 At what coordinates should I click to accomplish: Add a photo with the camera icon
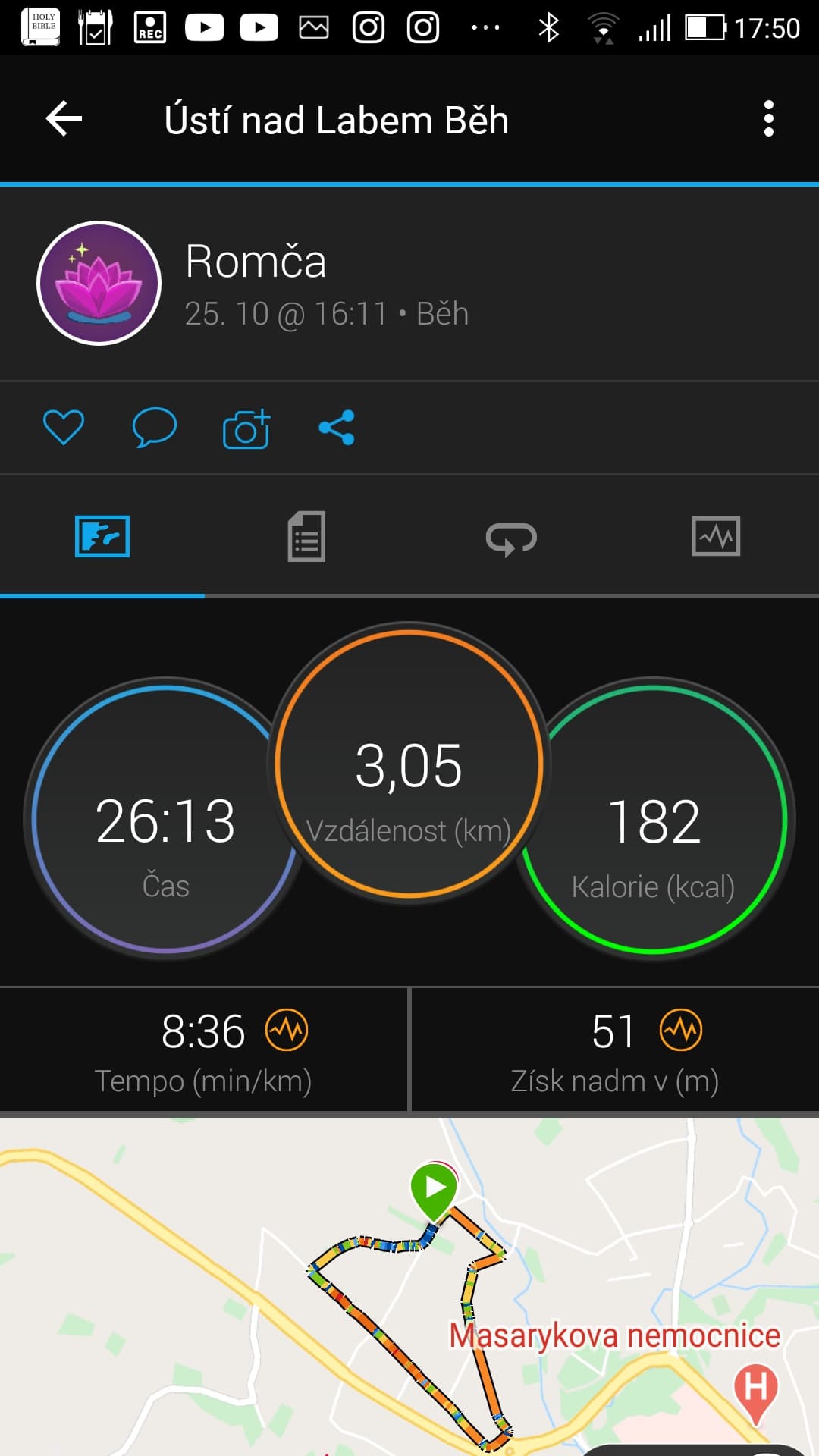[246, 428]
